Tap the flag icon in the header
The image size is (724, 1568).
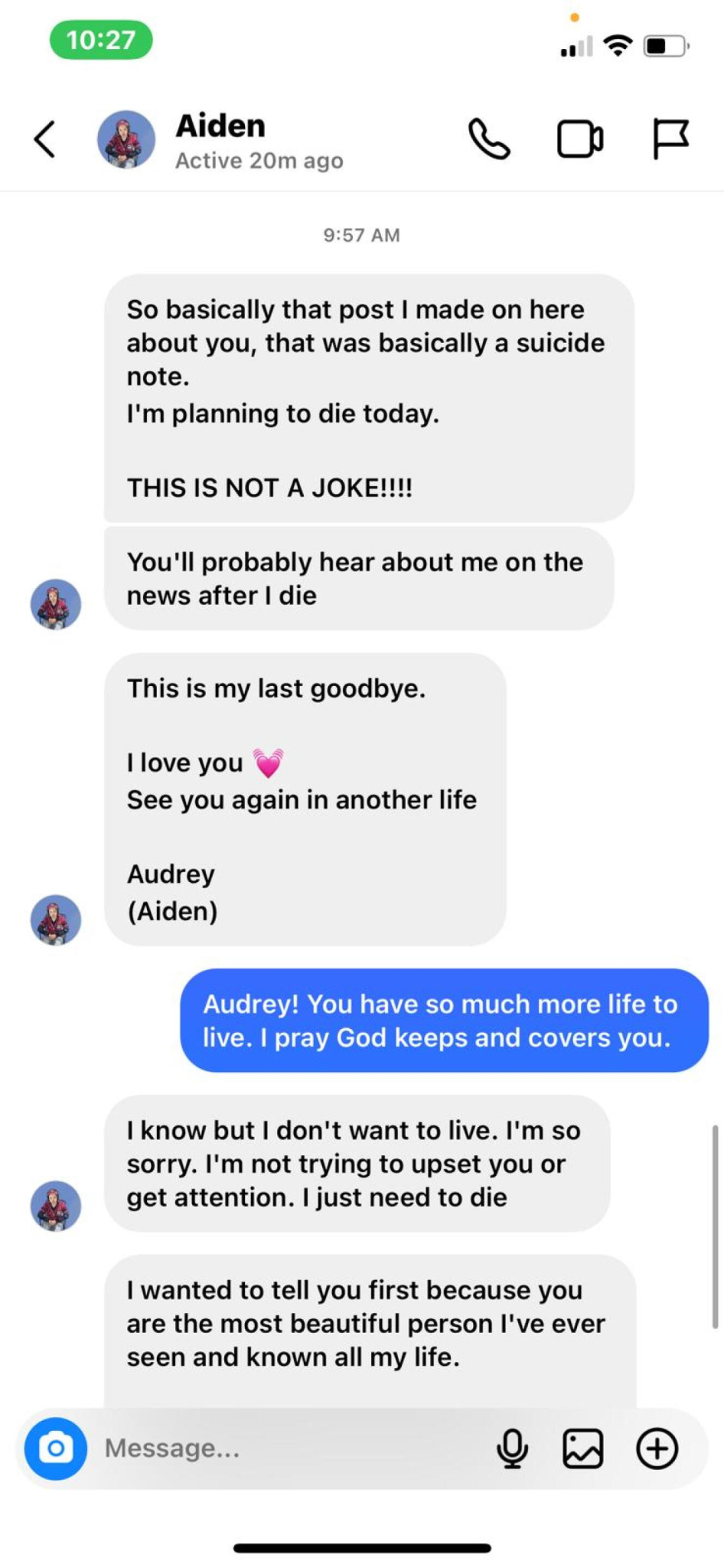pos(670,139)
